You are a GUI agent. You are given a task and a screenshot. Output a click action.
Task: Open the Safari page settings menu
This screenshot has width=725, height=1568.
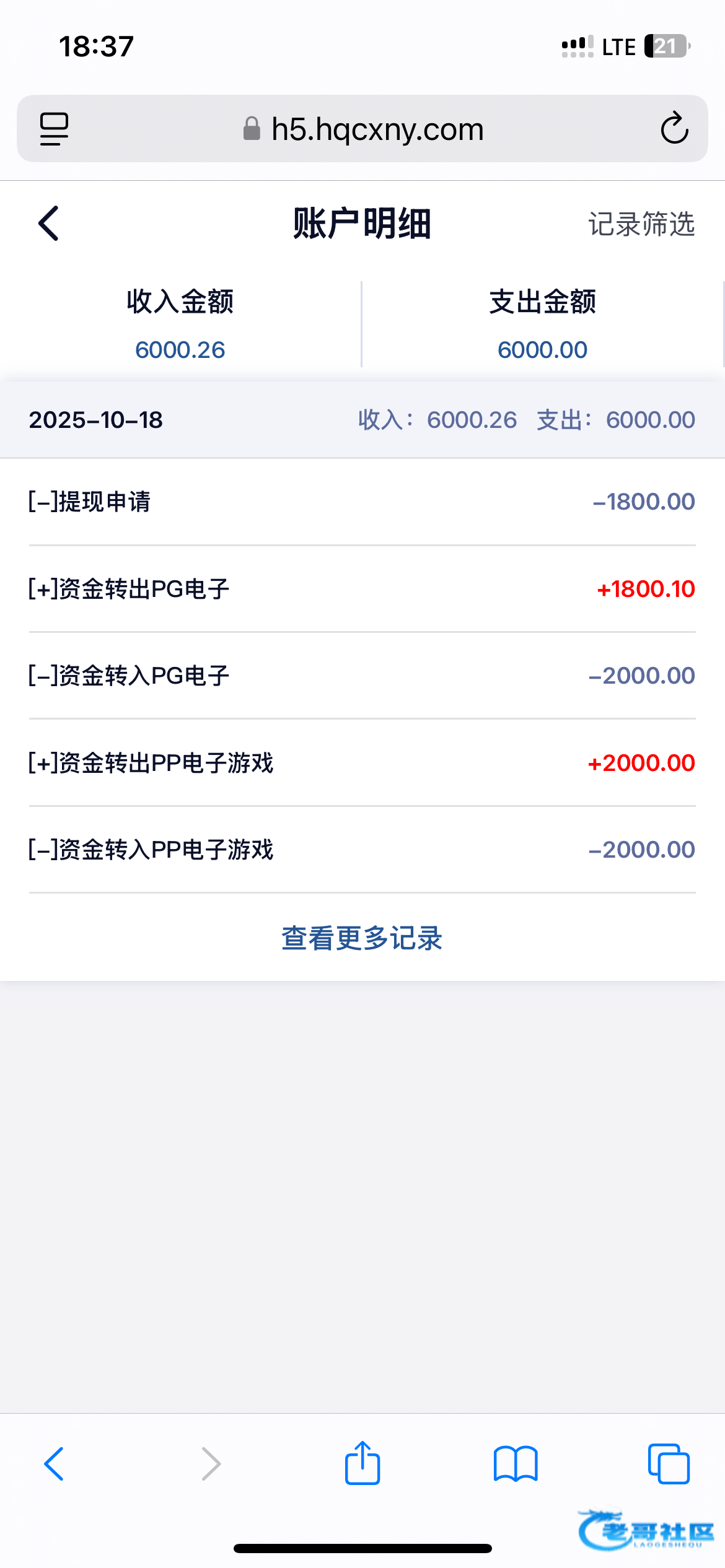(55, 129)
